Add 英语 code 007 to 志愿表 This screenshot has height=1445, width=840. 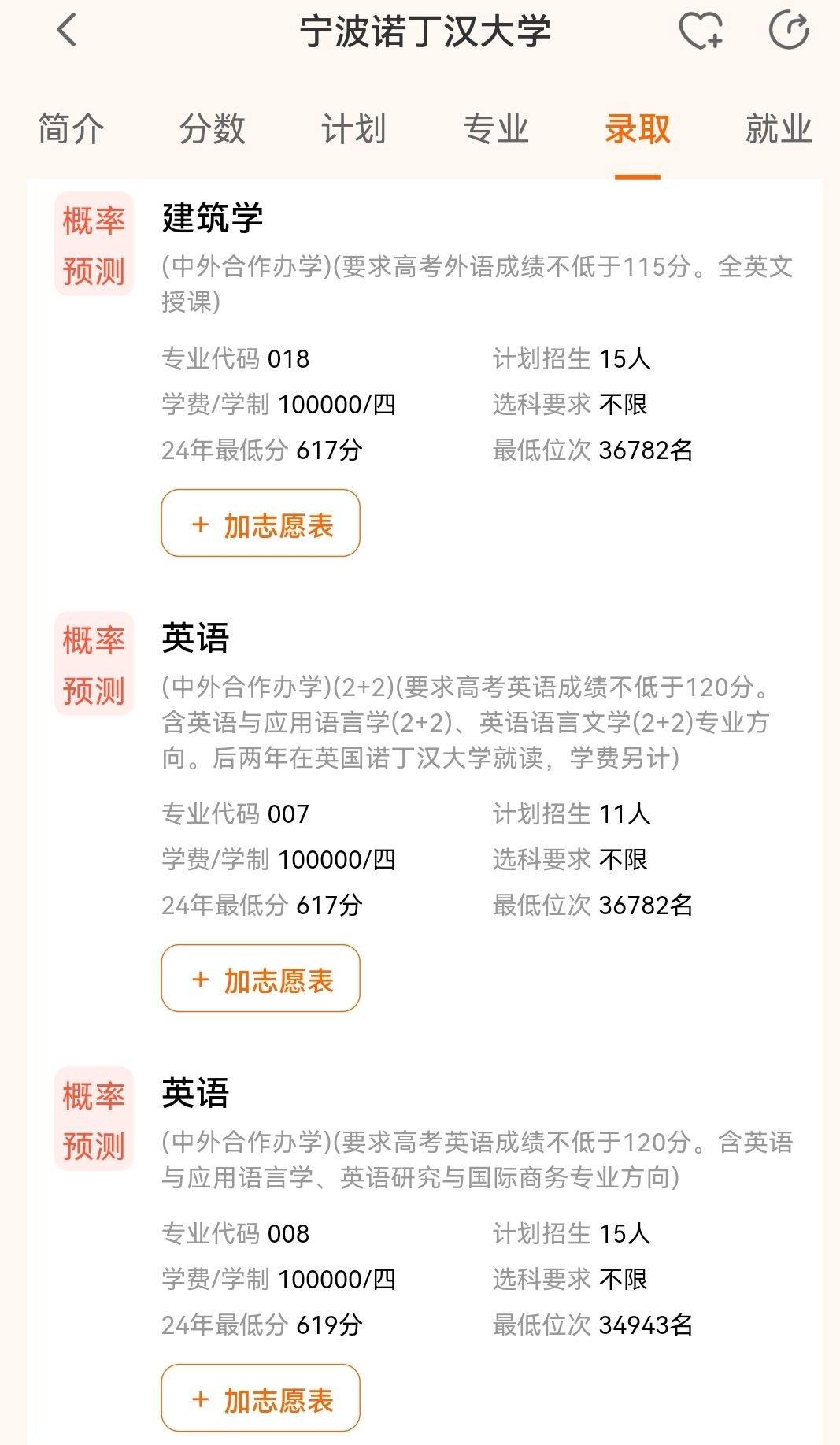(261, 979)
